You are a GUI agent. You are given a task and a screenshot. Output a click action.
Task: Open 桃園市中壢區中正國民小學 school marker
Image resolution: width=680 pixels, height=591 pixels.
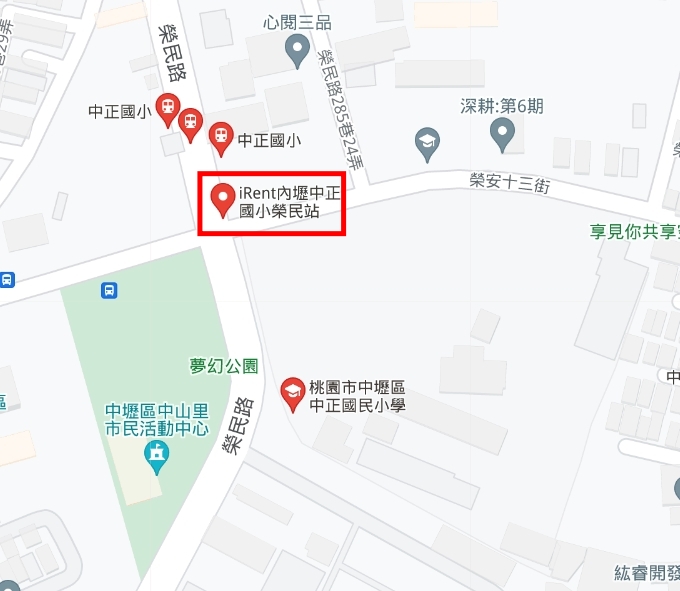292,392
